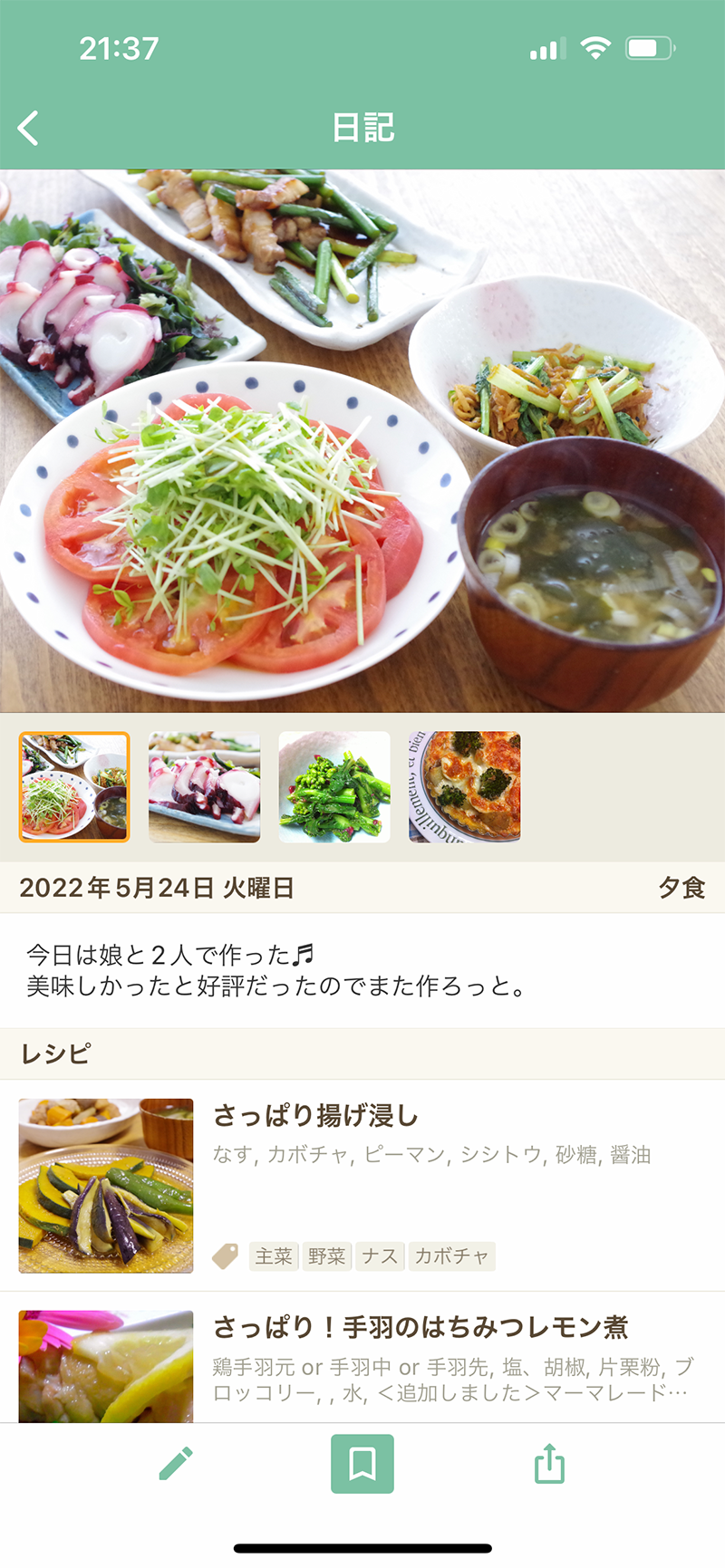Viewport: 725px width, 1568px height.
Task: Select the 野菜 tag
Action: coord(326,1256)
